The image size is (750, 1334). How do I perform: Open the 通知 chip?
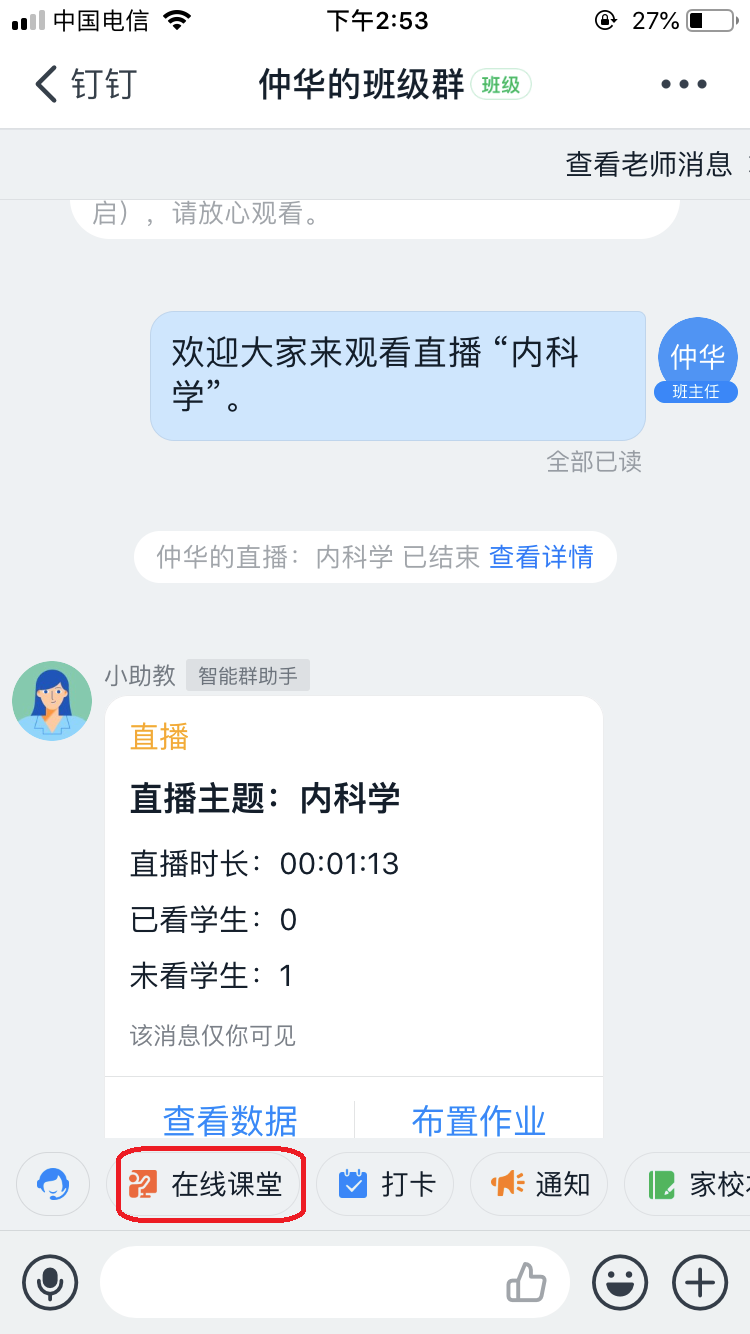click(539, 1185)
